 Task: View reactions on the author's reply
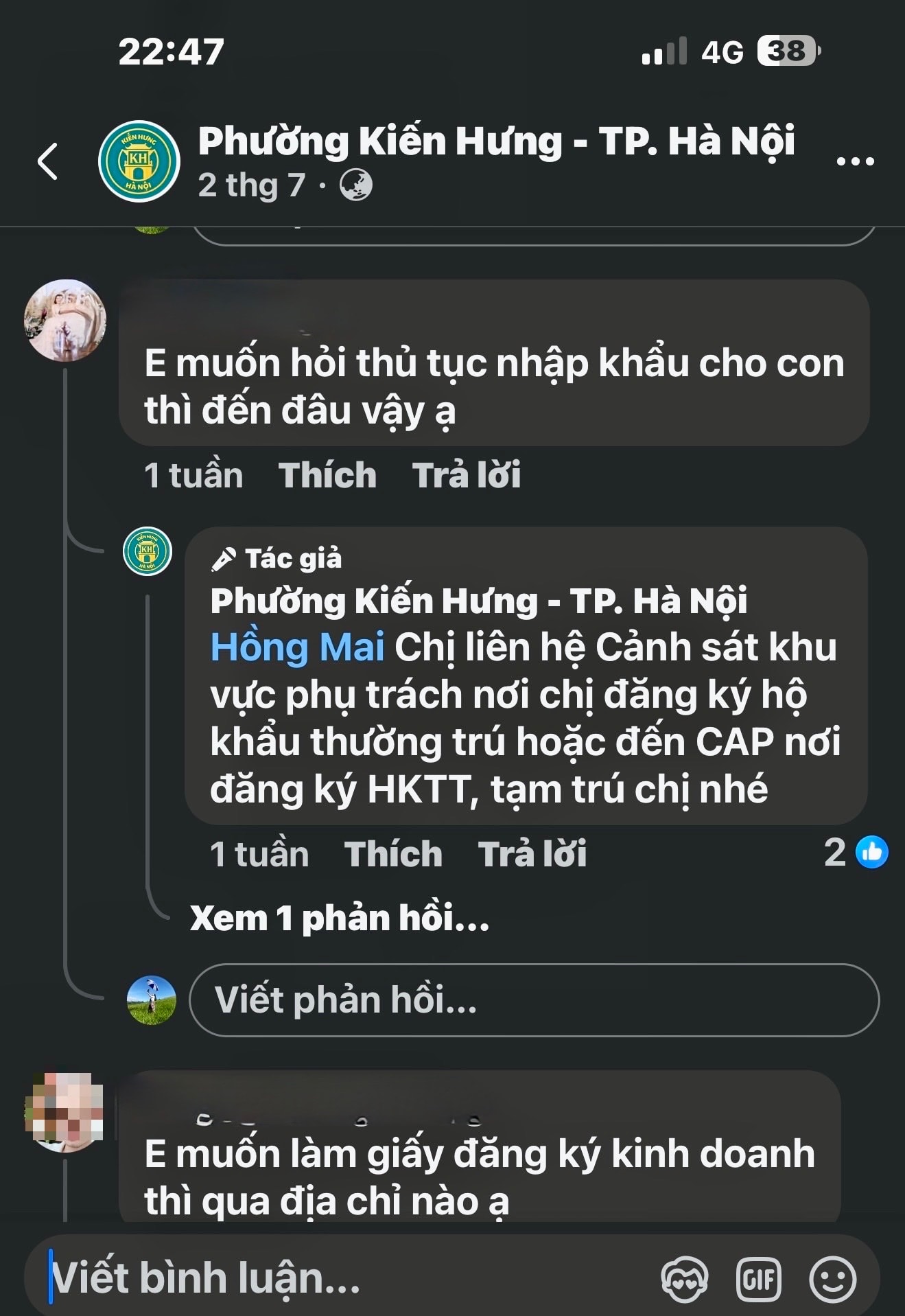[857, 853]
